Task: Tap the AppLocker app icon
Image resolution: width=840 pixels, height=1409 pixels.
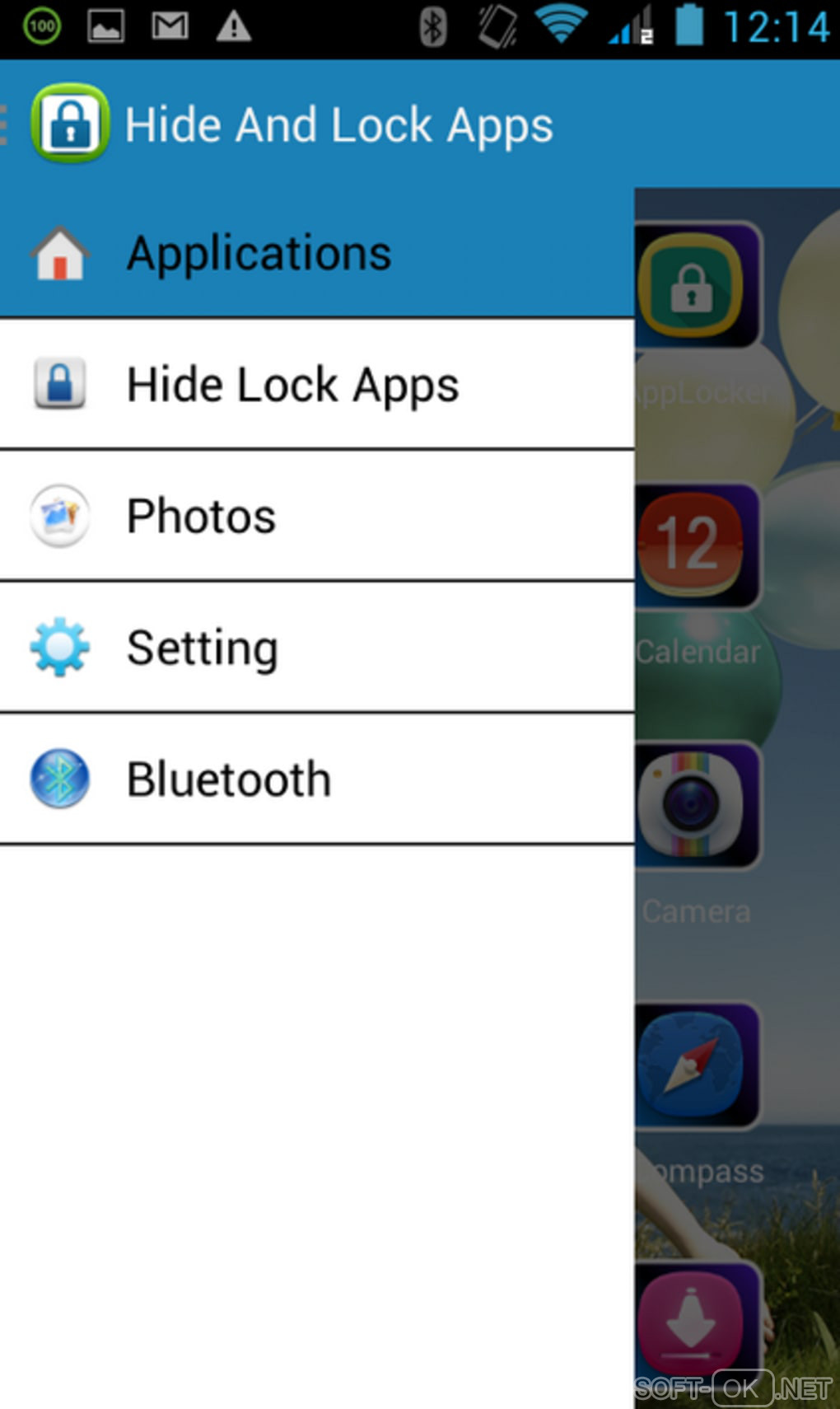Action: pyautogui.click(x=697, y=285)
